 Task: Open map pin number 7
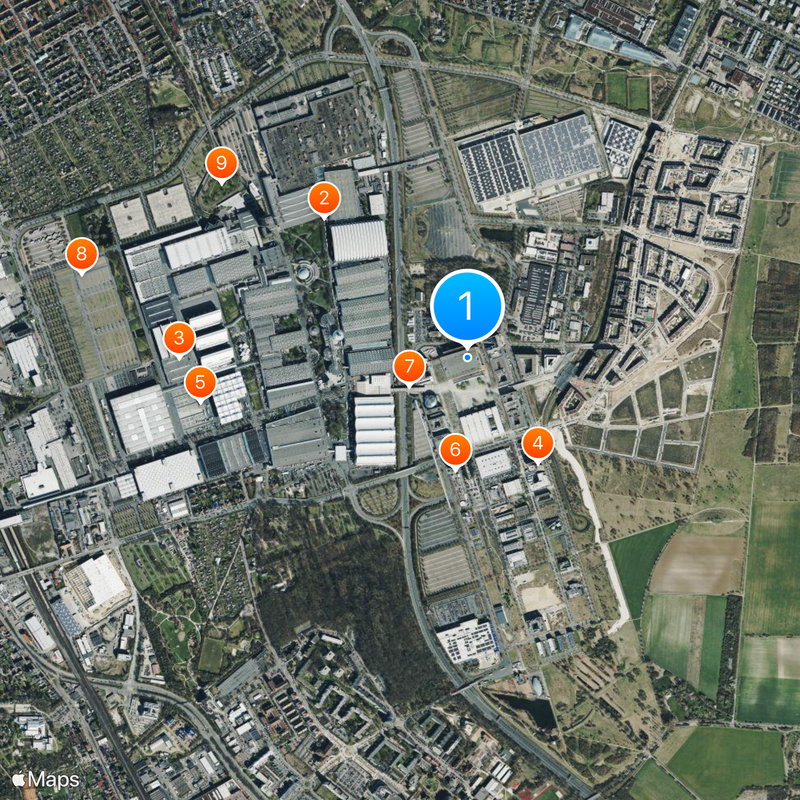409,366
